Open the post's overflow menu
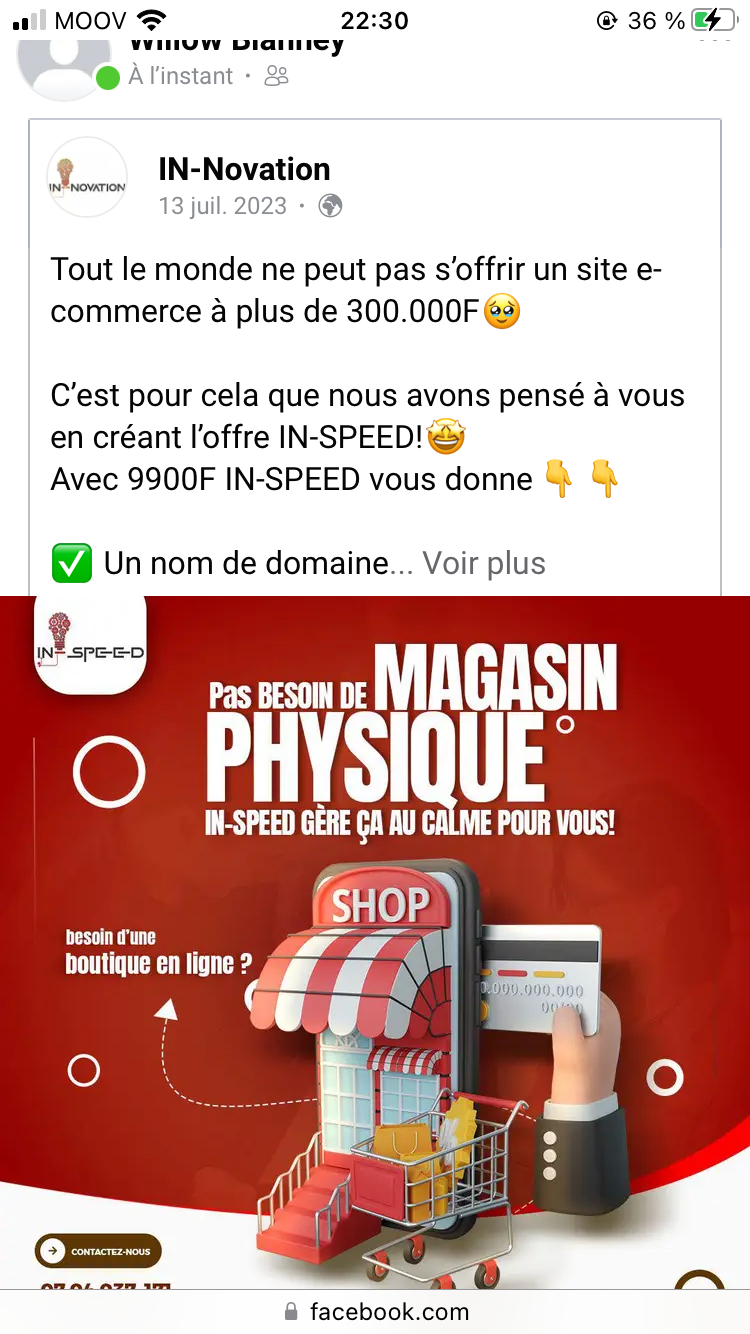This screenshot has height=1334, width=750. point(714,42)
